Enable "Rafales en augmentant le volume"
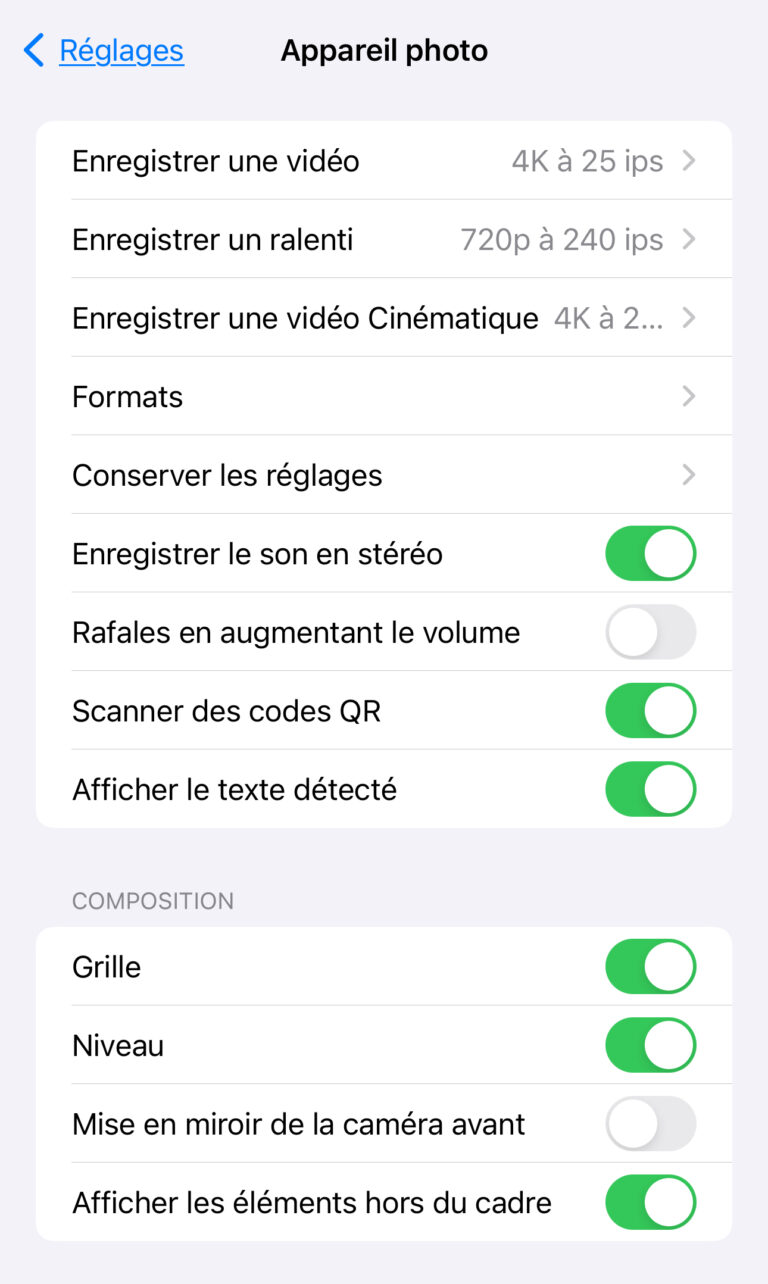The image size is (768, 1284). click(650, 632)
